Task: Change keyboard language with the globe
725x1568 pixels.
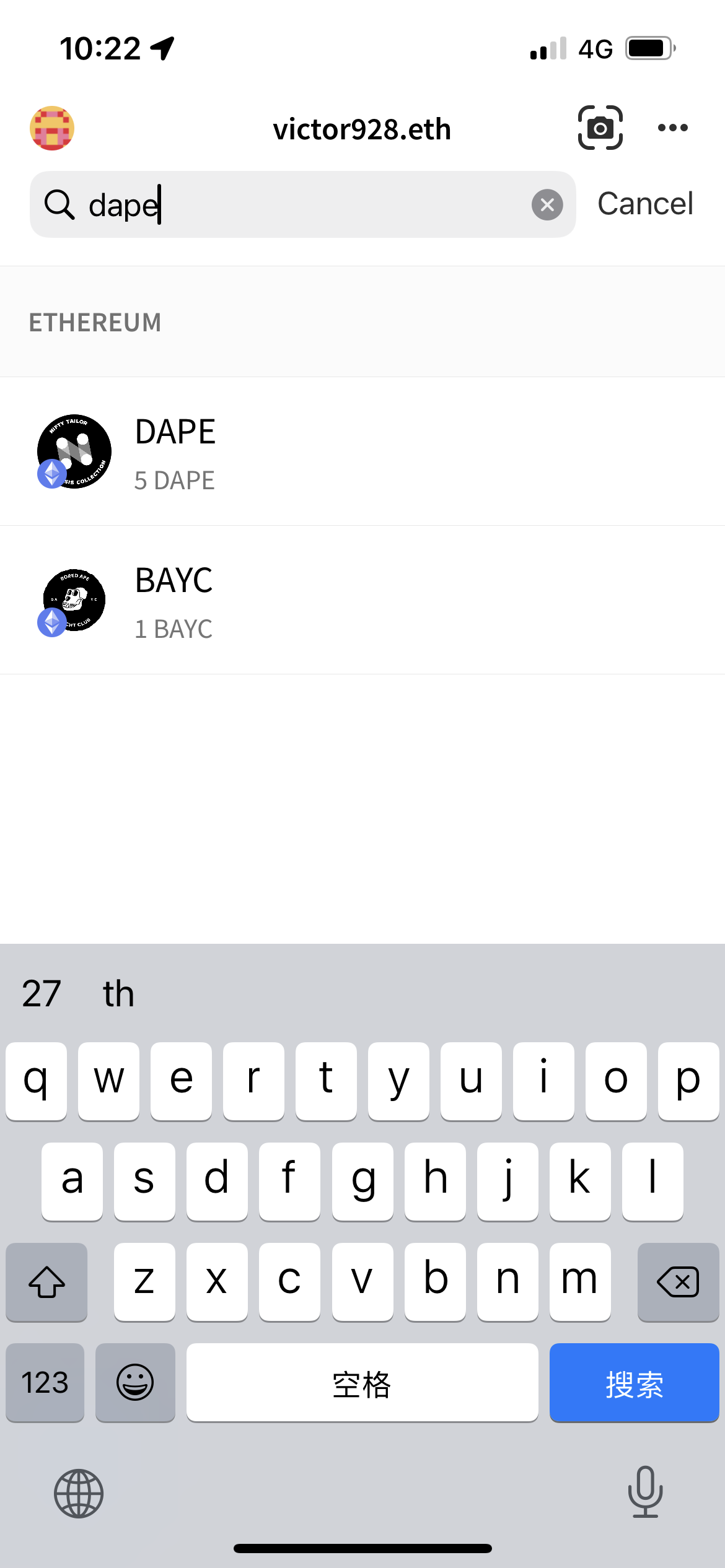Action: [x=79, y=1493]
